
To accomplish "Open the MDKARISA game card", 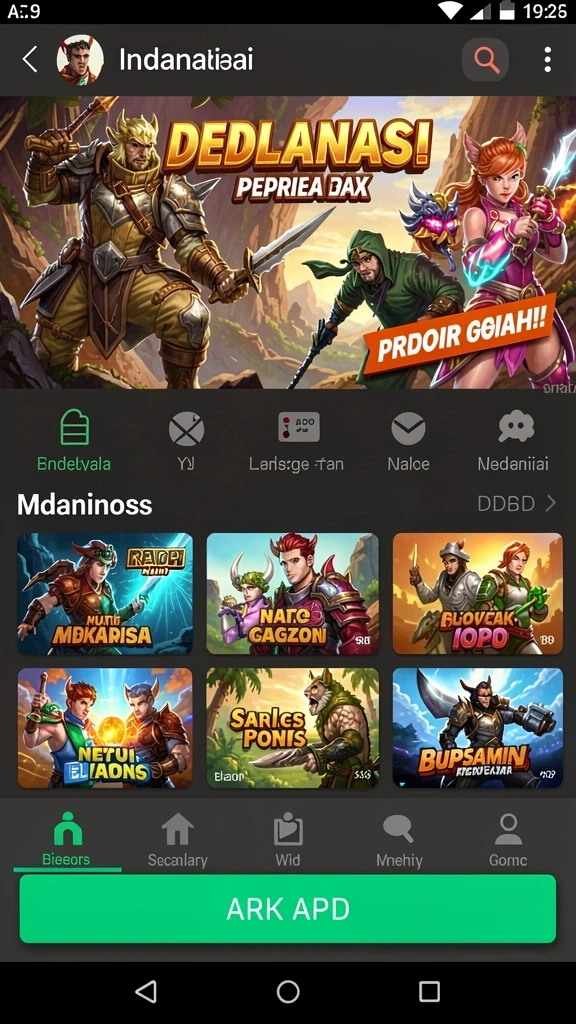I will (105, 594).
